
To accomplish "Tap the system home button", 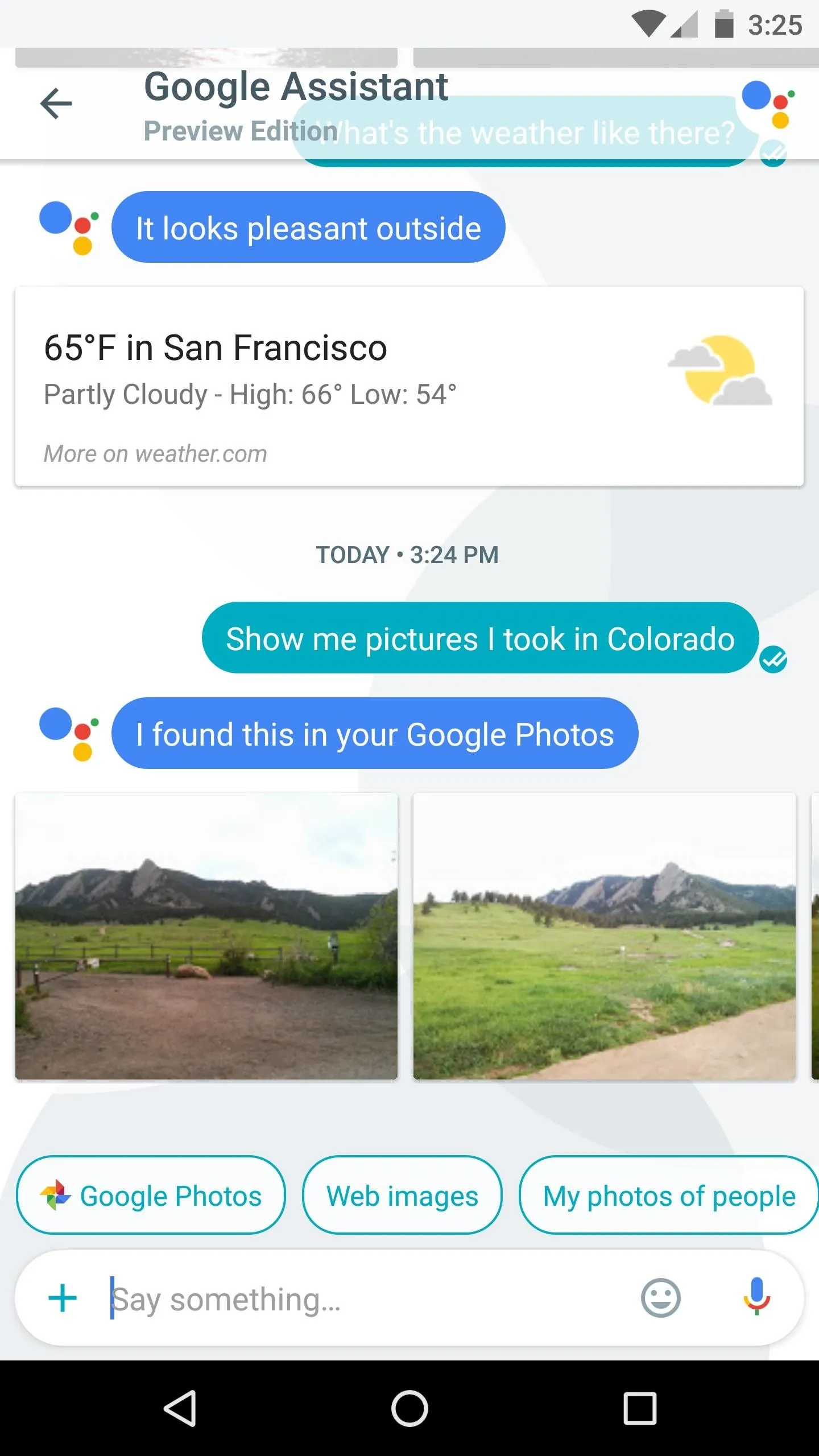I will coord(409,1408).
